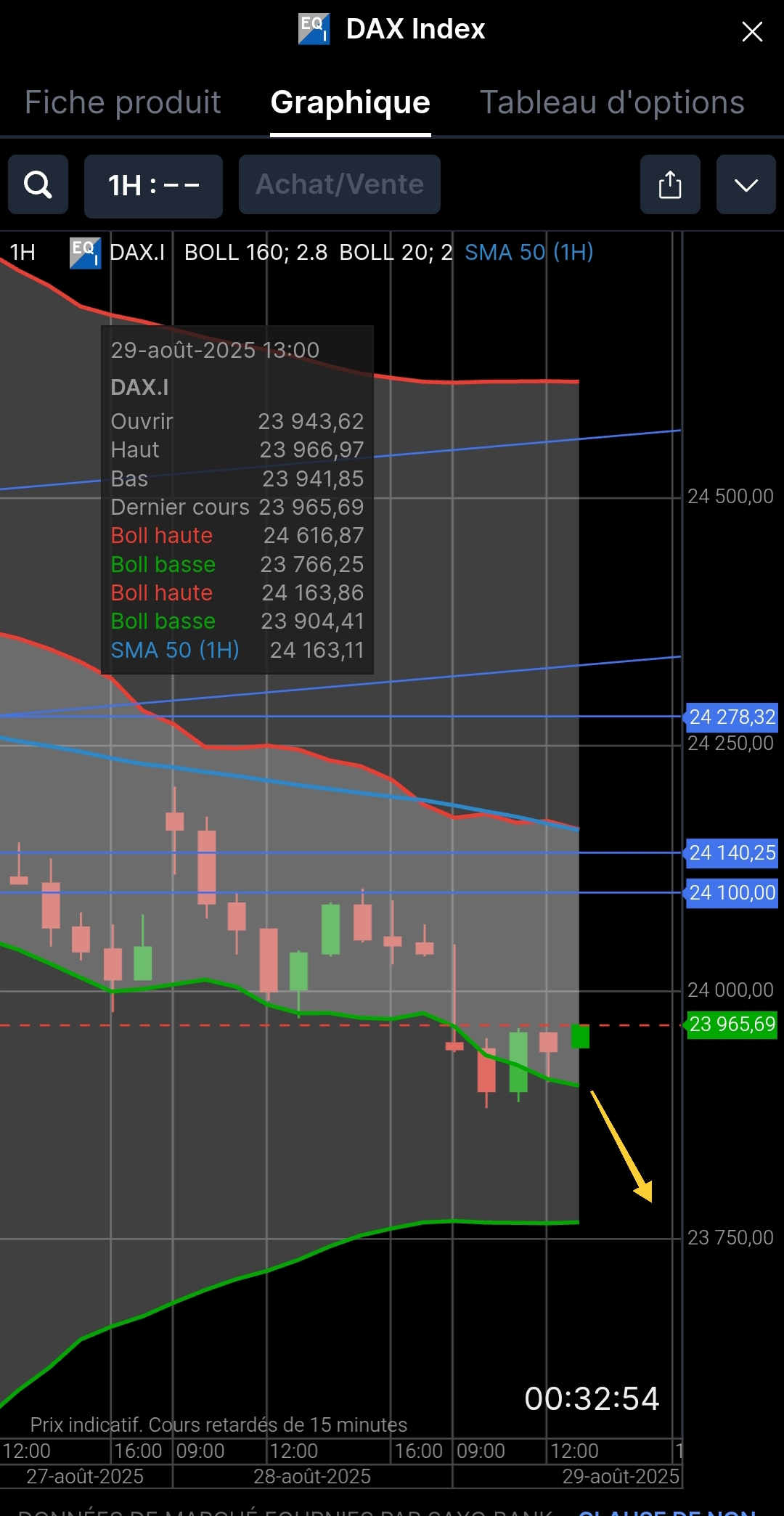
Task: Select the Graphique tab
Action: [x=350, y=102]
